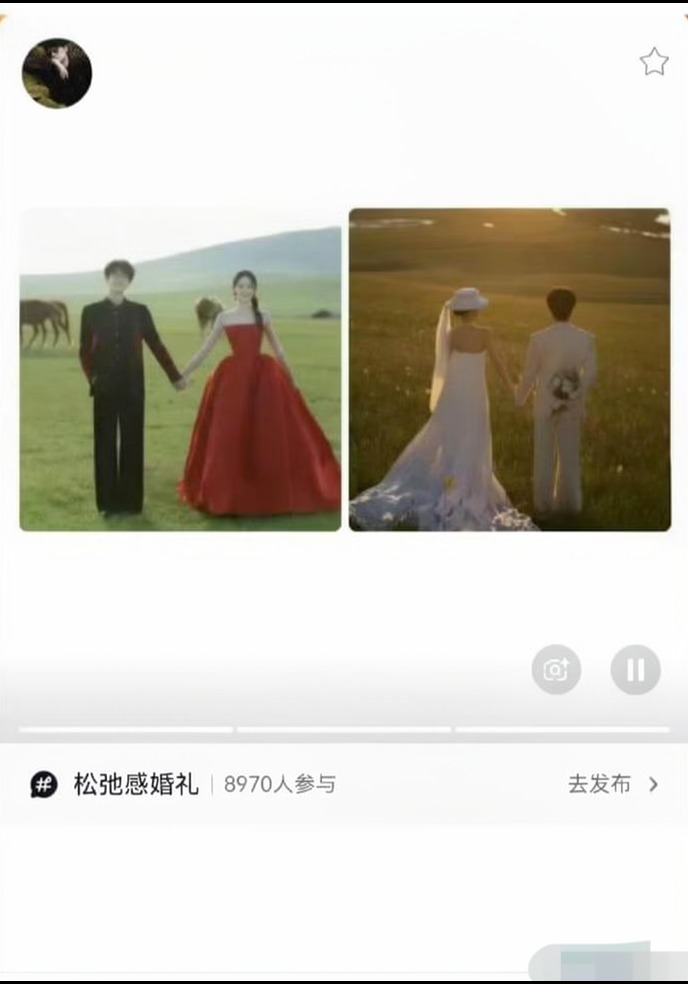Open the poster's profile avatar
The height and width of the screenshot is (984, 688).
57,73
